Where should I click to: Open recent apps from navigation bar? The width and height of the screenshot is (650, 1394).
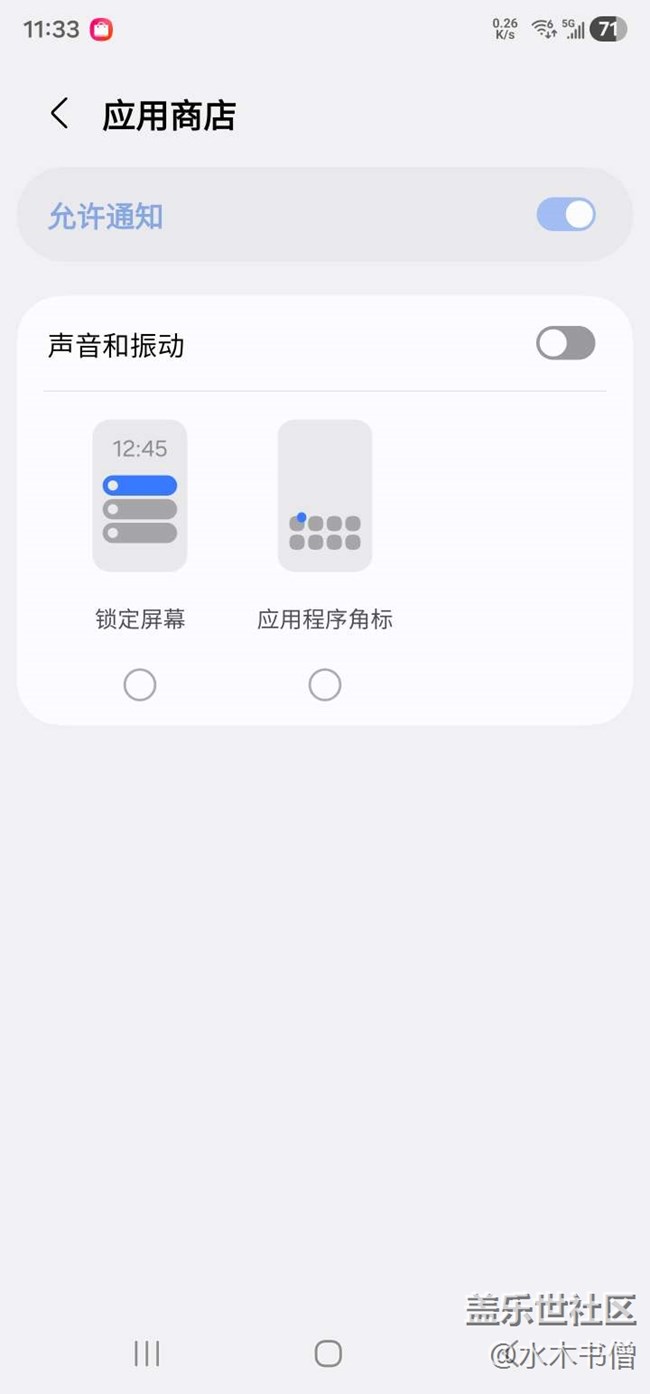pos(147,1353)
